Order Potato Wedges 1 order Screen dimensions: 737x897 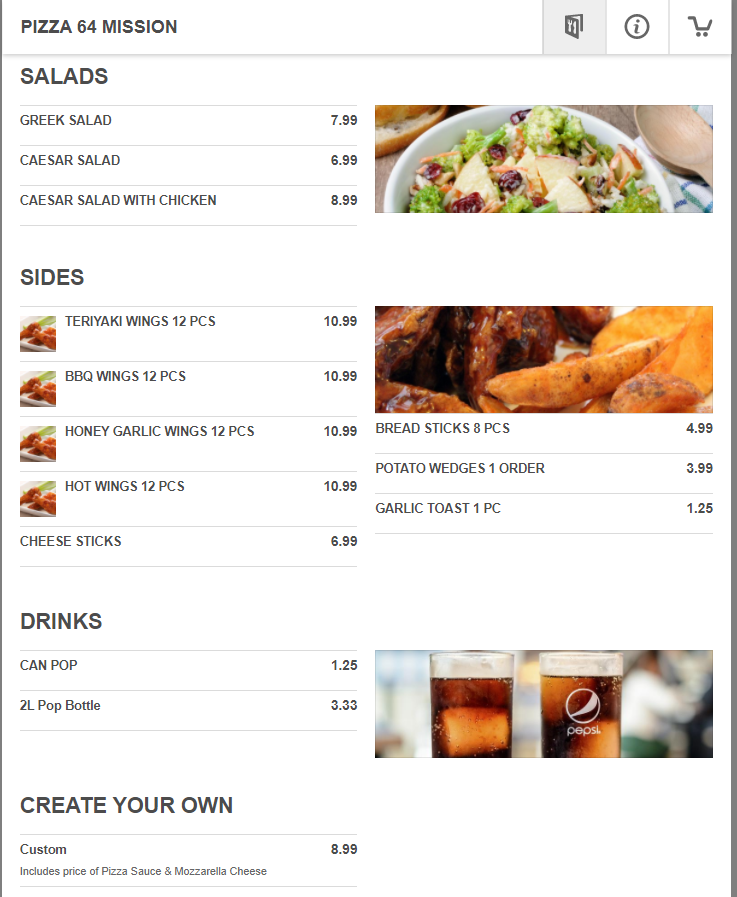(543, 469)
